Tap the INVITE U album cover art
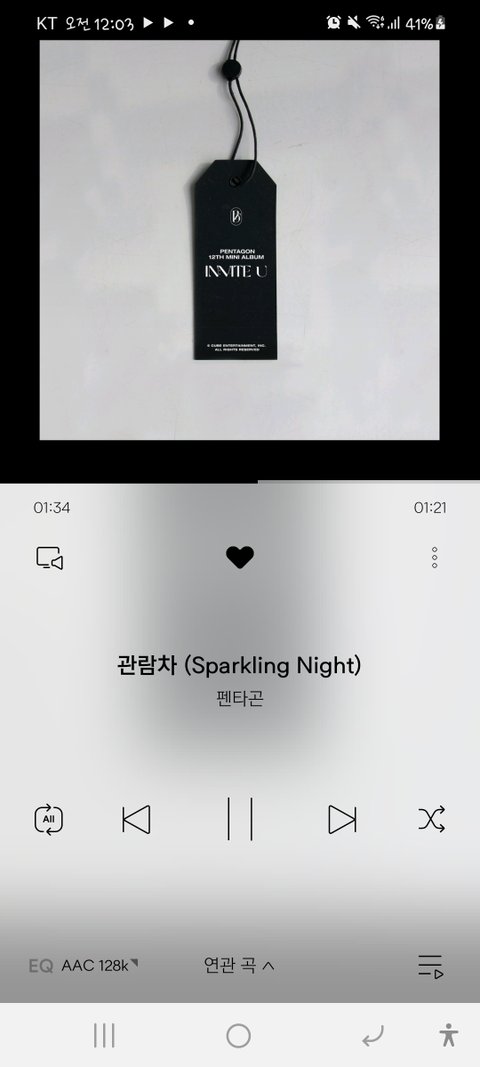Image resolution: width=480 pixels, height=1067 pixels. point(239,240)
